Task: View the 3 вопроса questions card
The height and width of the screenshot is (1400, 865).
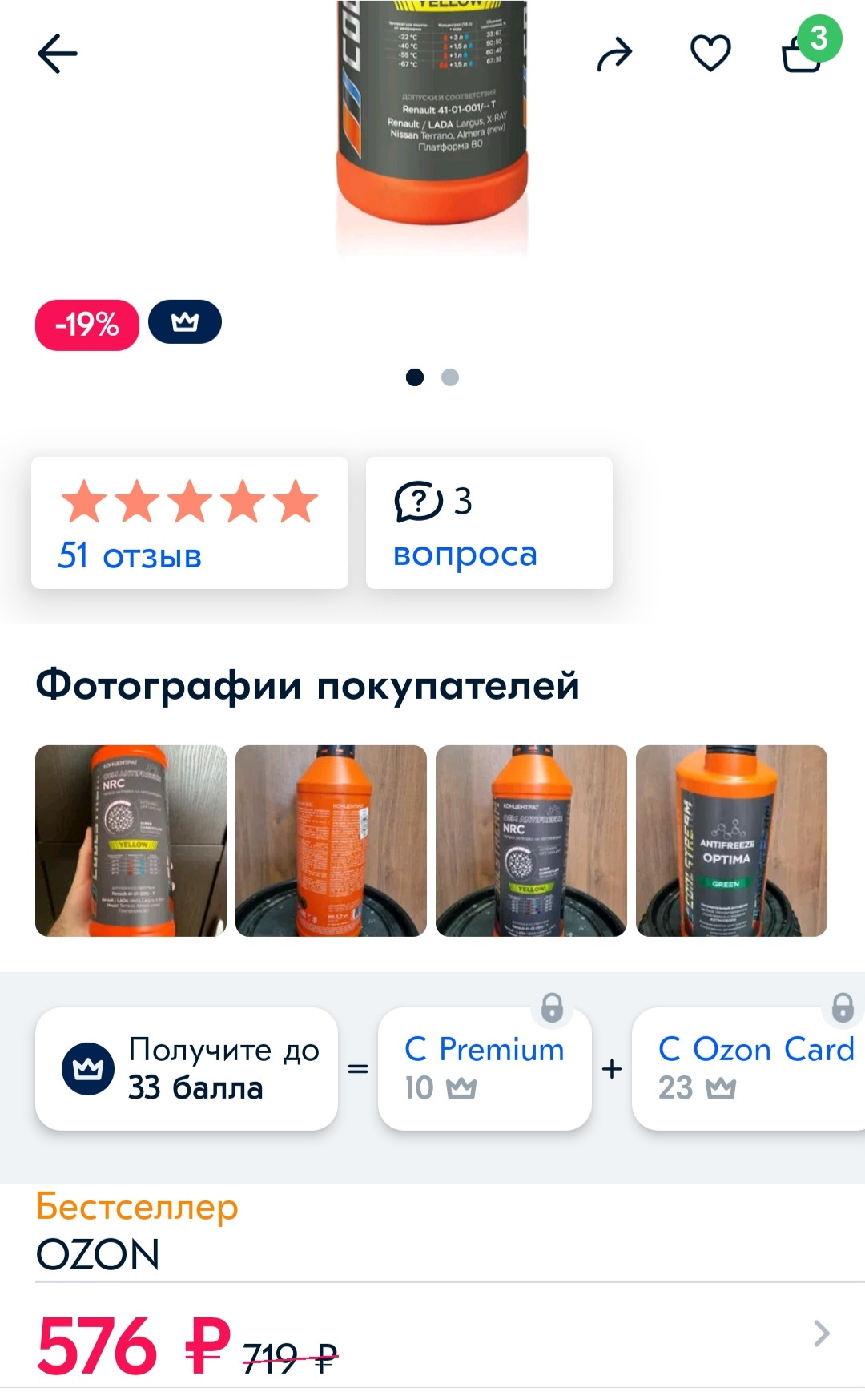Action: pyautogui.click(x=489, y=522)
